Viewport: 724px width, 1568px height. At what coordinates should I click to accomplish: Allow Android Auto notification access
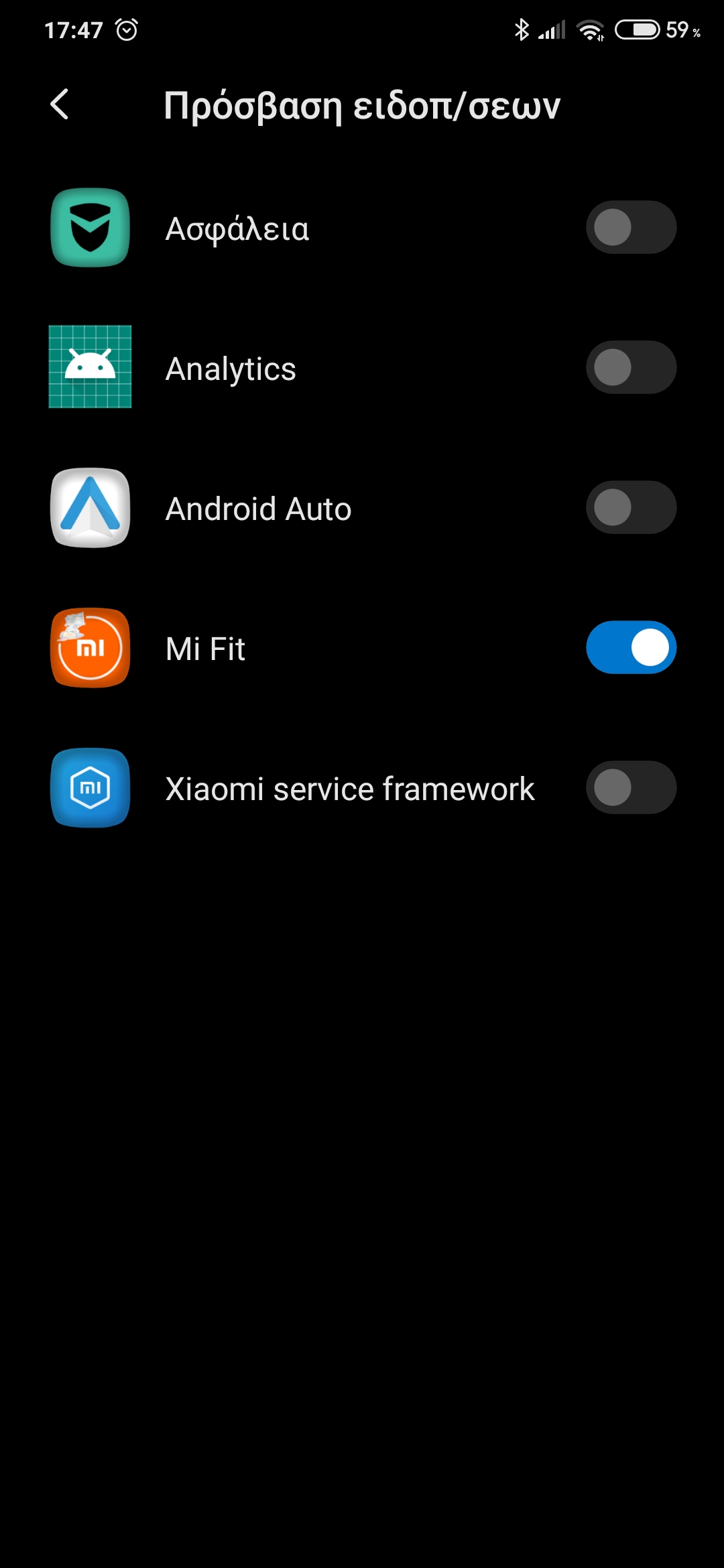point(631,508)
